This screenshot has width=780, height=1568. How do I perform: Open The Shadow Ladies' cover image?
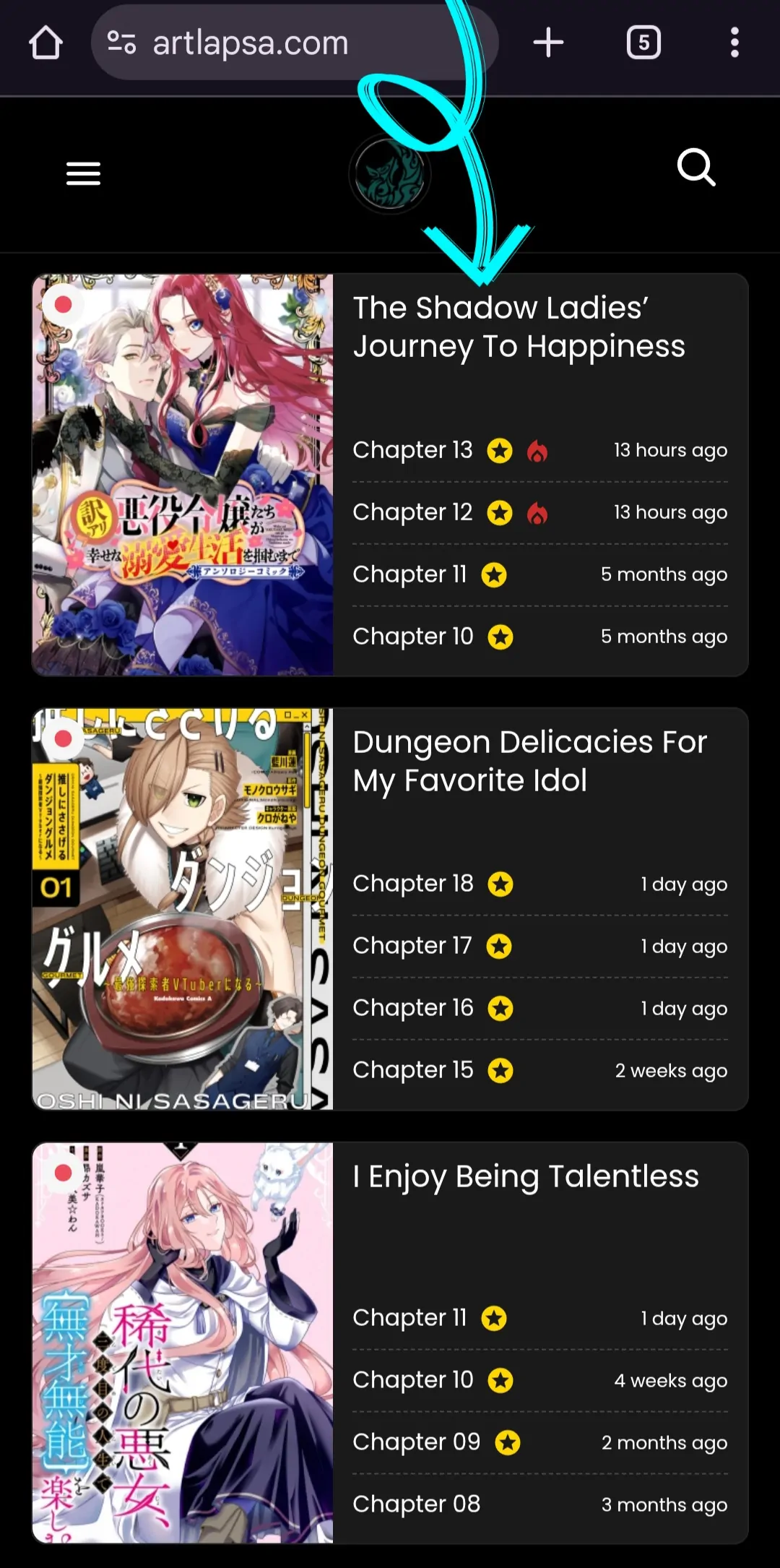tap(183, 475)
